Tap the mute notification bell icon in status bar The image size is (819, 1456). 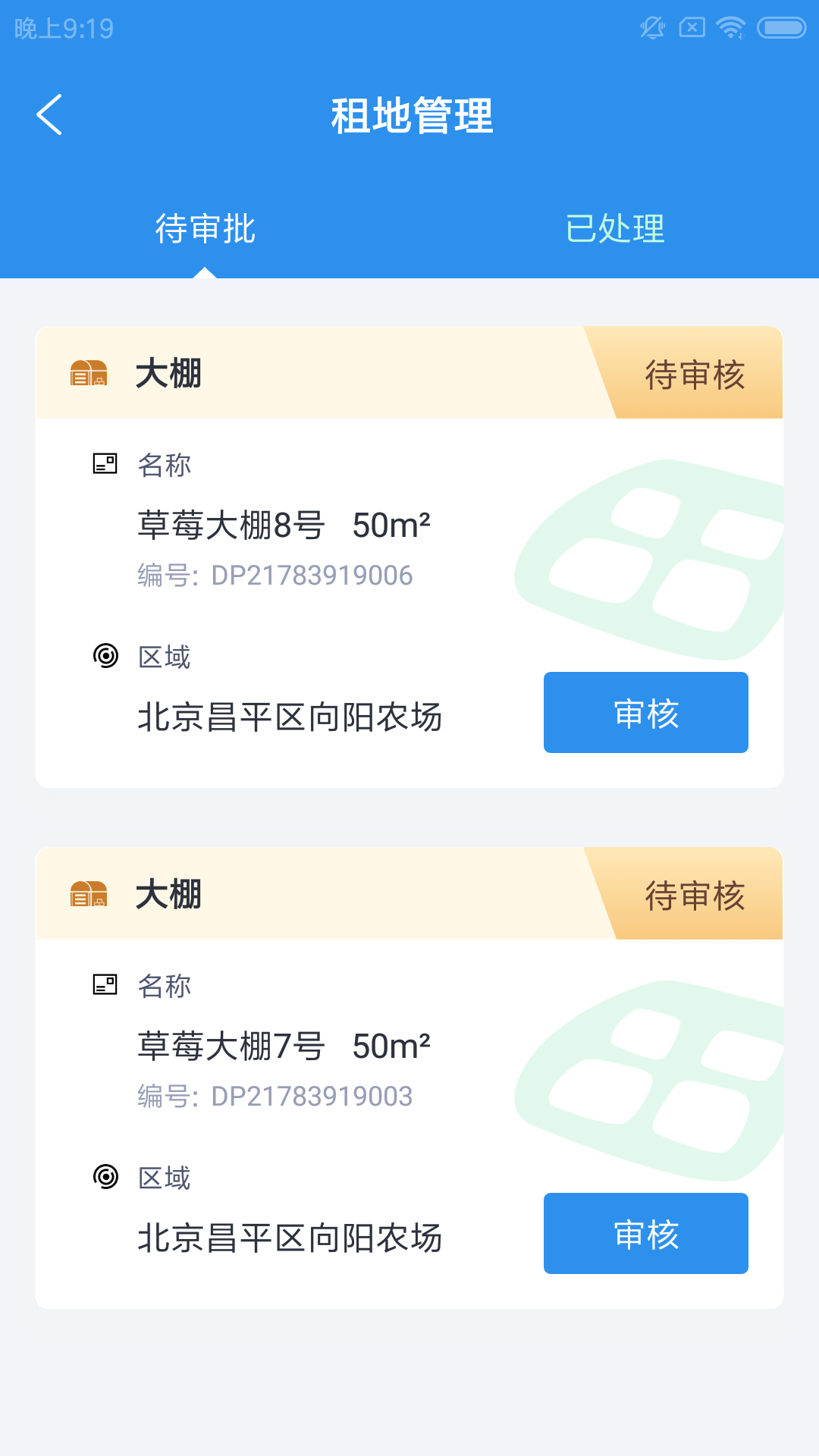pos(652,27)
